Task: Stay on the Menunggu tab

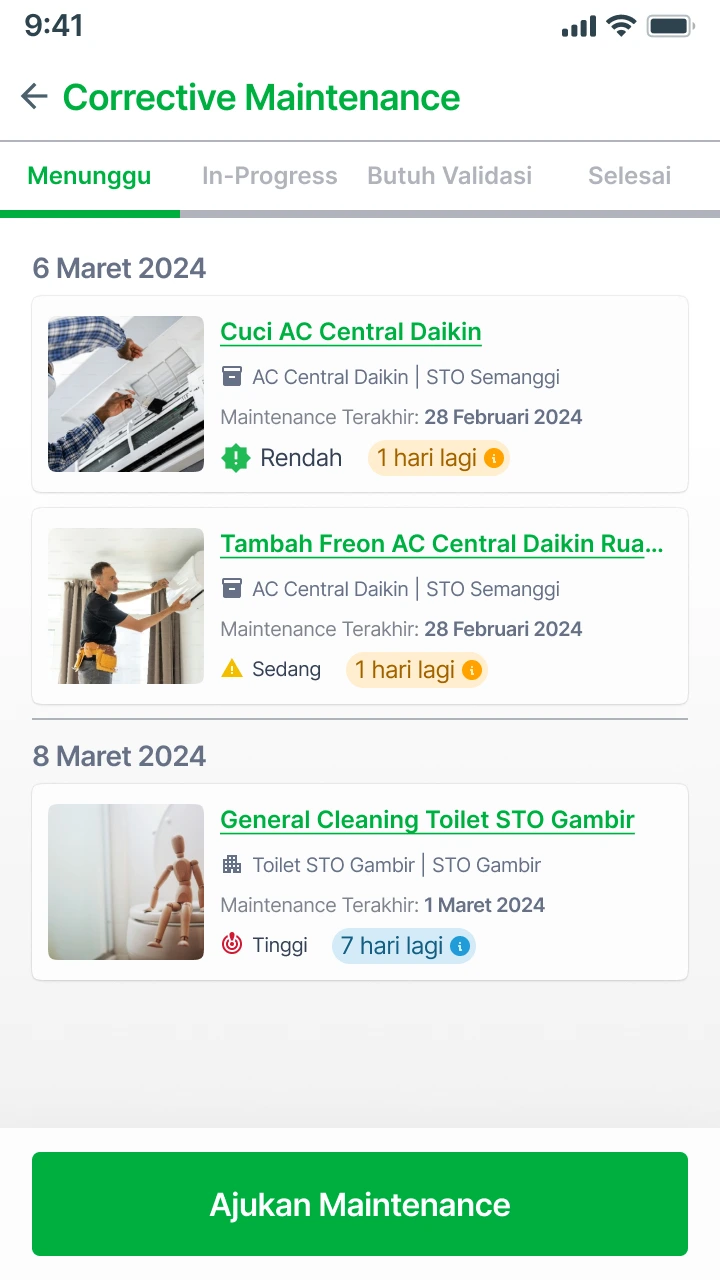Action: pyautogui.click(x=89, y=176)
